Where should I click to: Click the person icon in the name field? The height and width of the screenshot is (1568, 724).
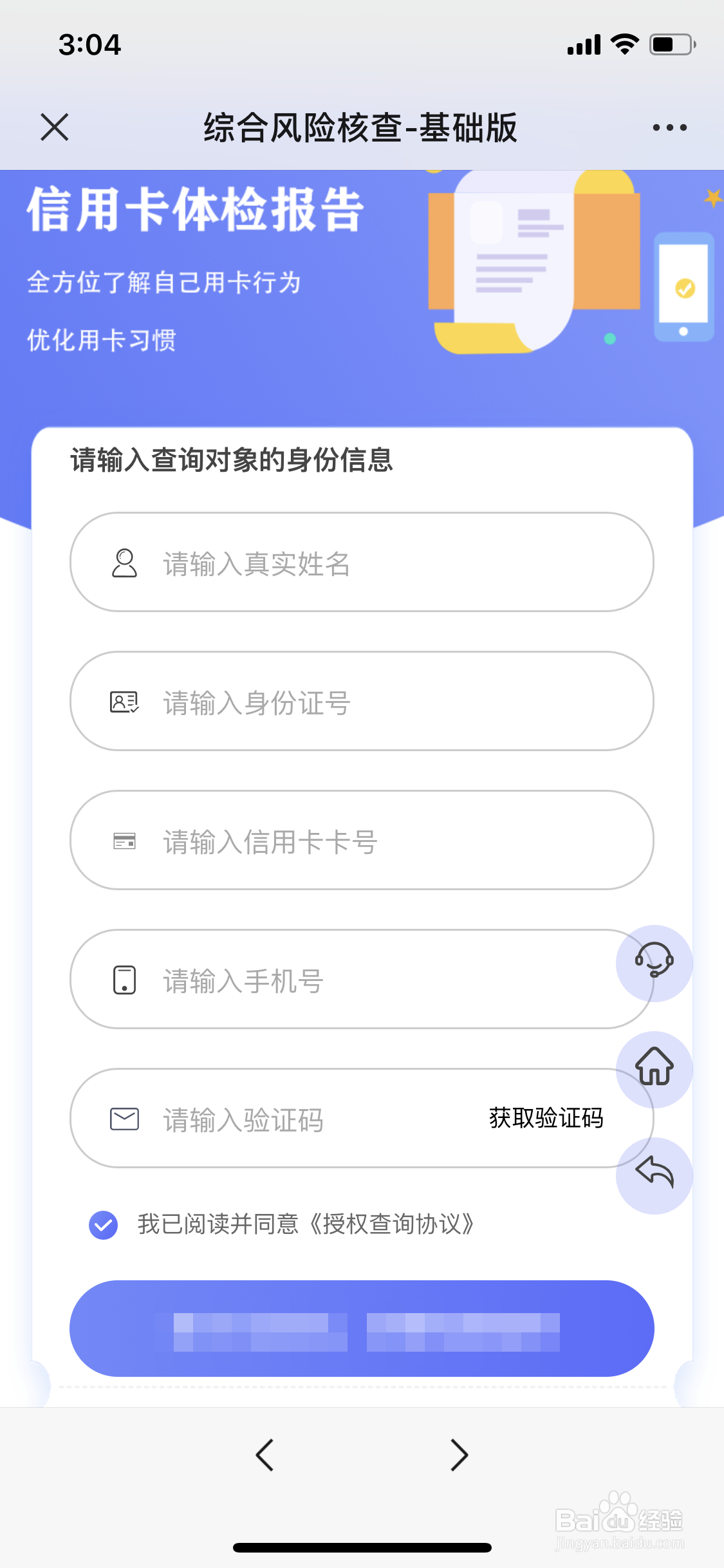tap(124, 563)
